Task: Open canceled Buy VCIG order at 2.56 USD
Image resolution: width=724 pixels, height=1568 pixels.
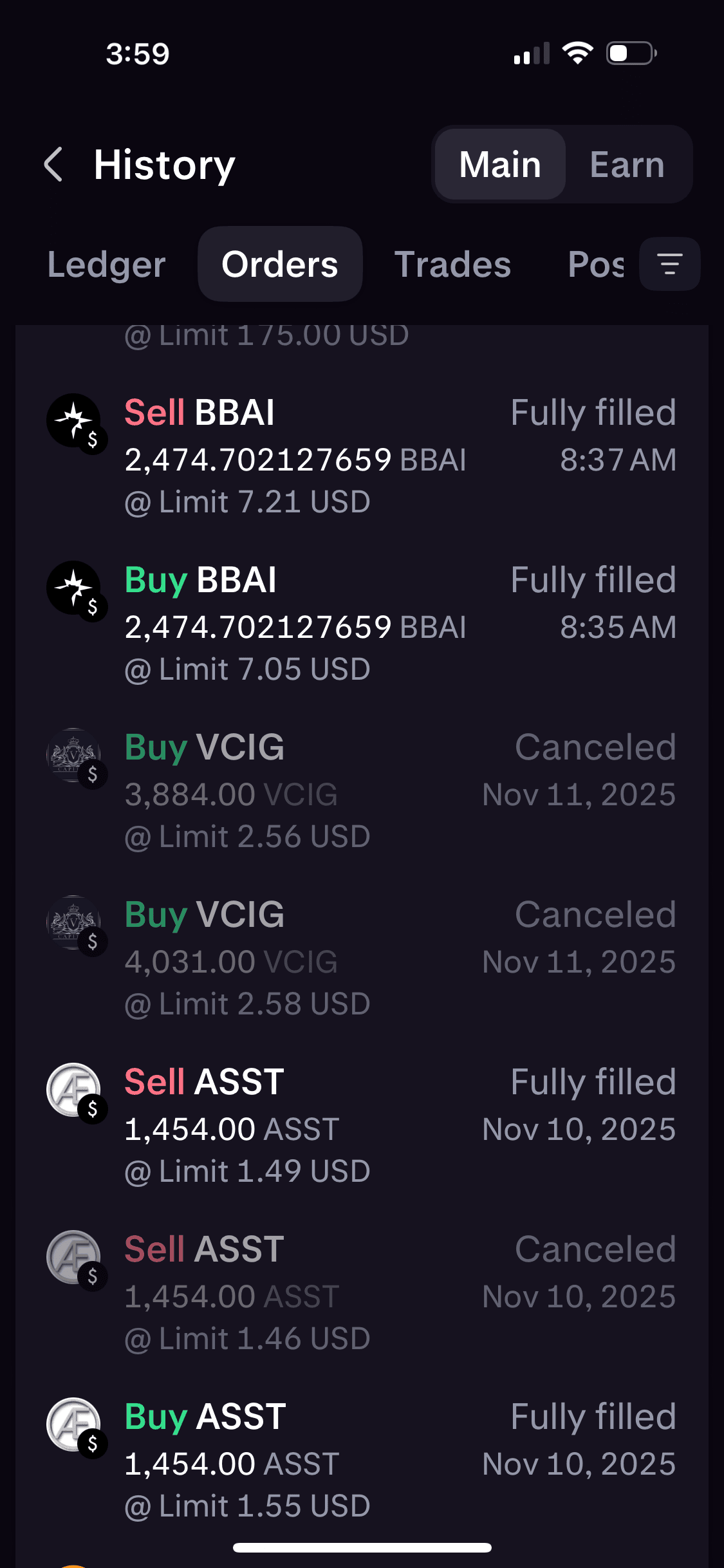Action: point(360,792)
